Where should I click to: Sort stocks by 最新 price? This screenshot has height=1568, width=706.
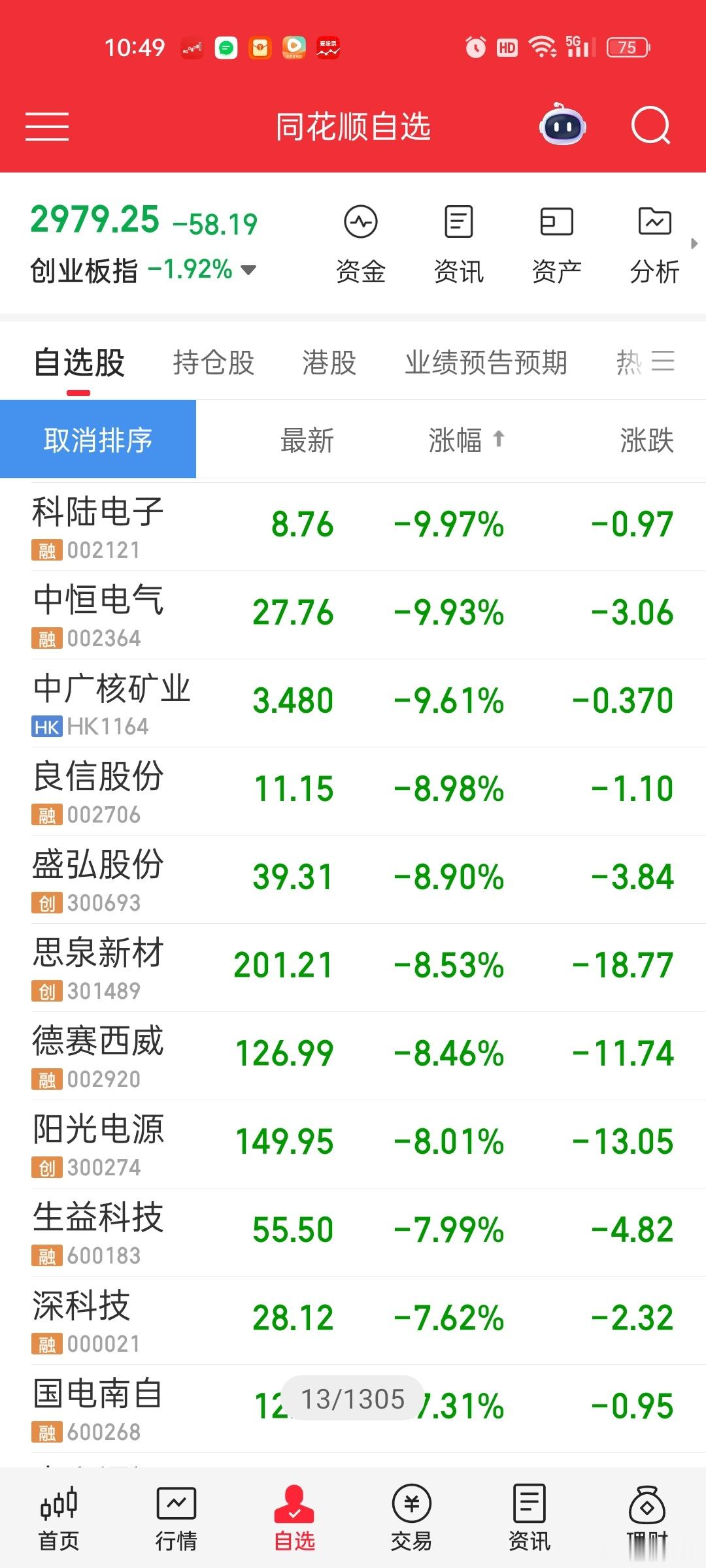click(x=307, y=440)
